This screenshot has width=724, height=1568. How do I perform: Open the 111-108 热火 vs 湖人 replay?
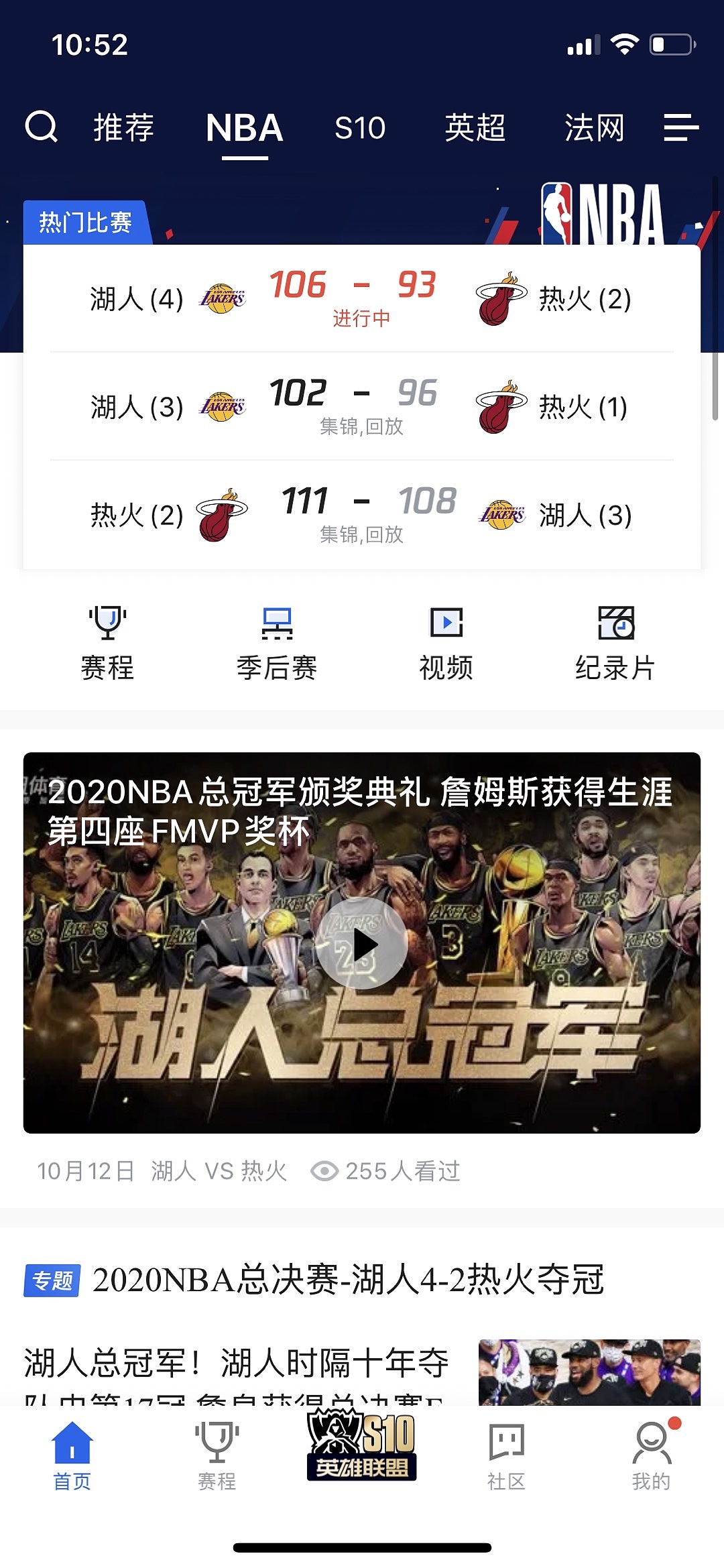point(361,515)
